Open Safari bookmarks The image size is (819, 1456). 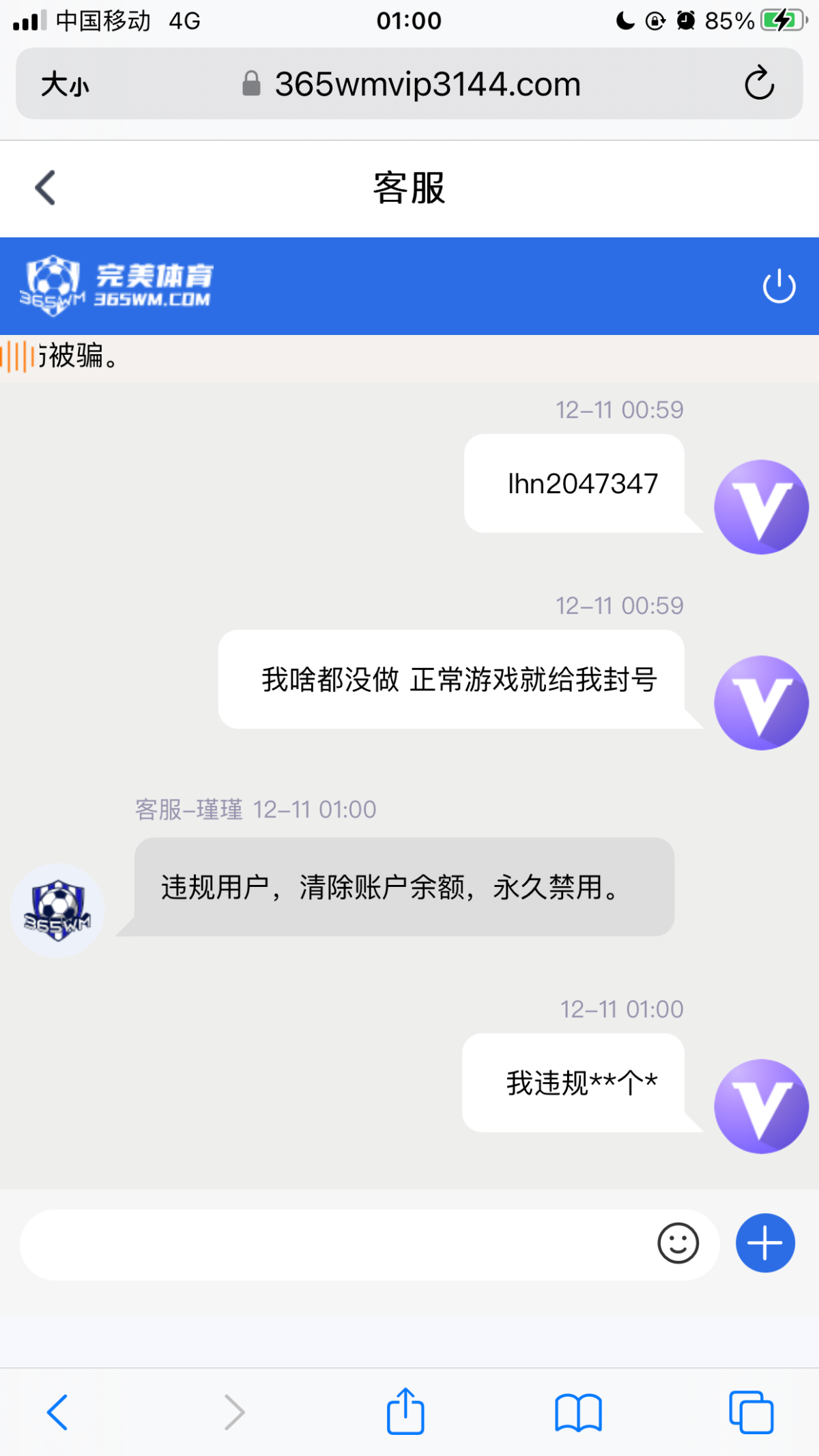pos(578,1412)
